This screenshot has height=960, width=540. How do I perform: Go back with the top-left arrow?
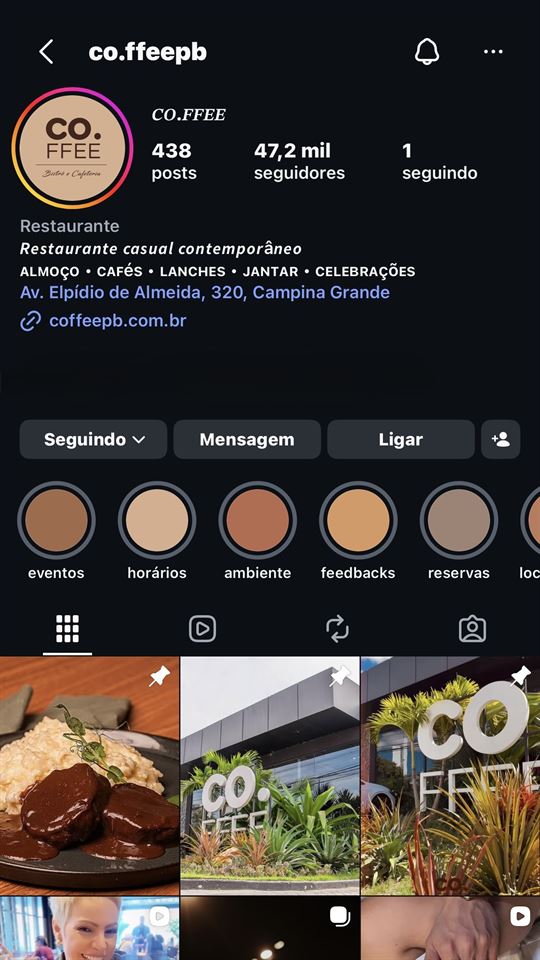[x=46, y=52]
